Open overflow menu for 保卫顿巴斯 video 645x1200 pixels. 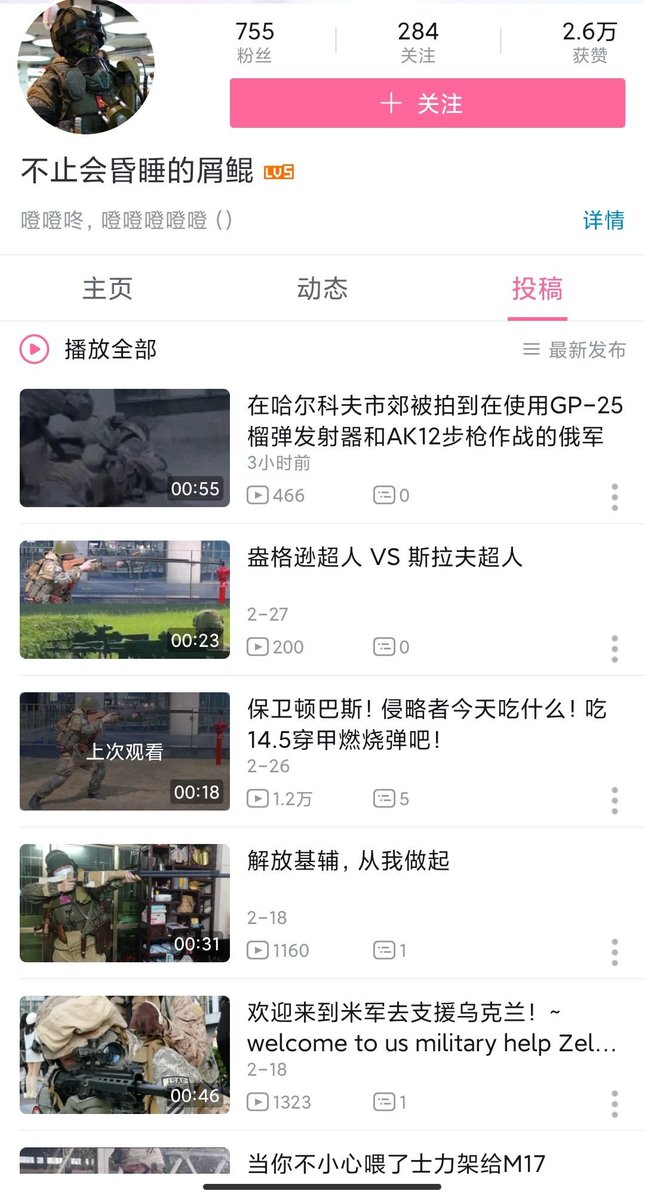[x=614, y=799]
